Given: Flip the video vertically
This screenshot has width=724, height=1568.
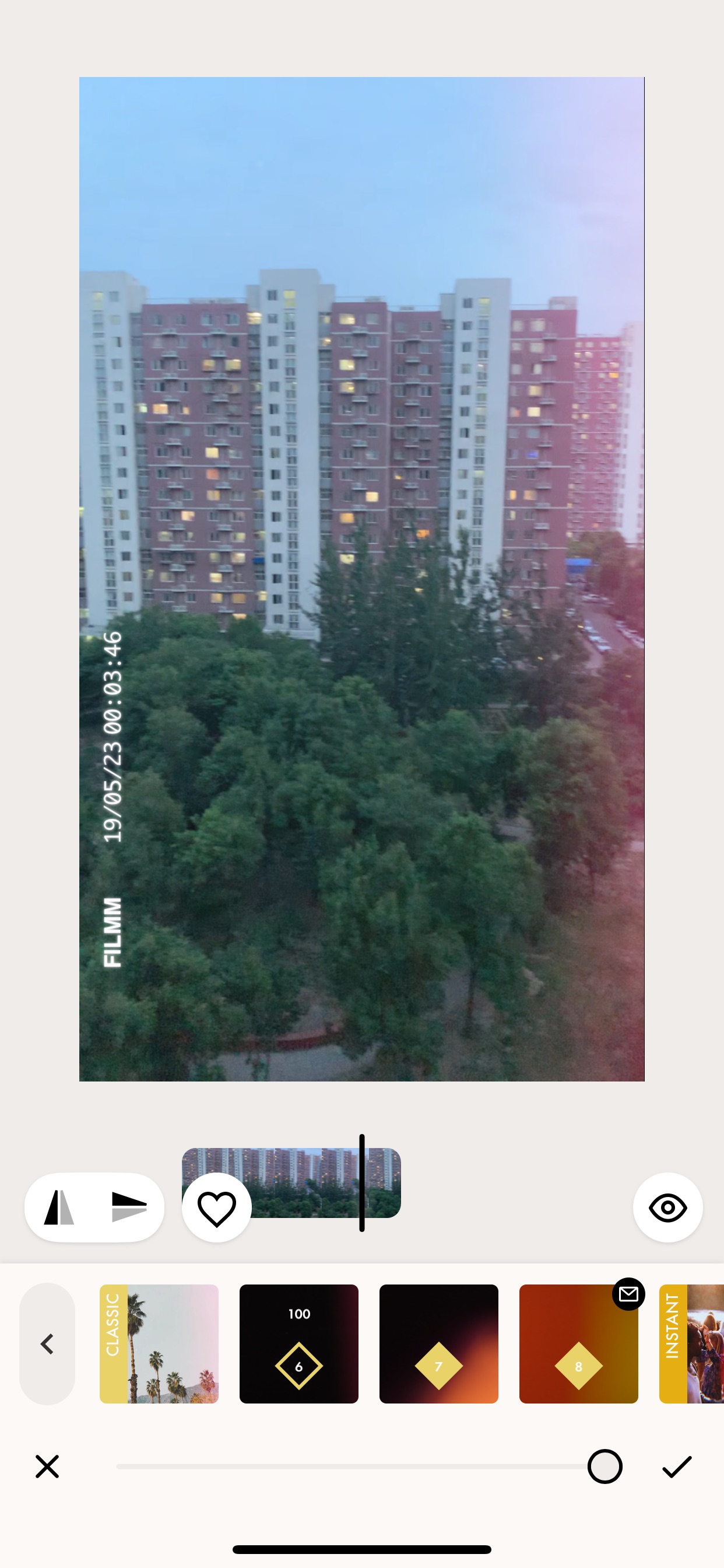Looking at the screenshot, I should 129,1207.
